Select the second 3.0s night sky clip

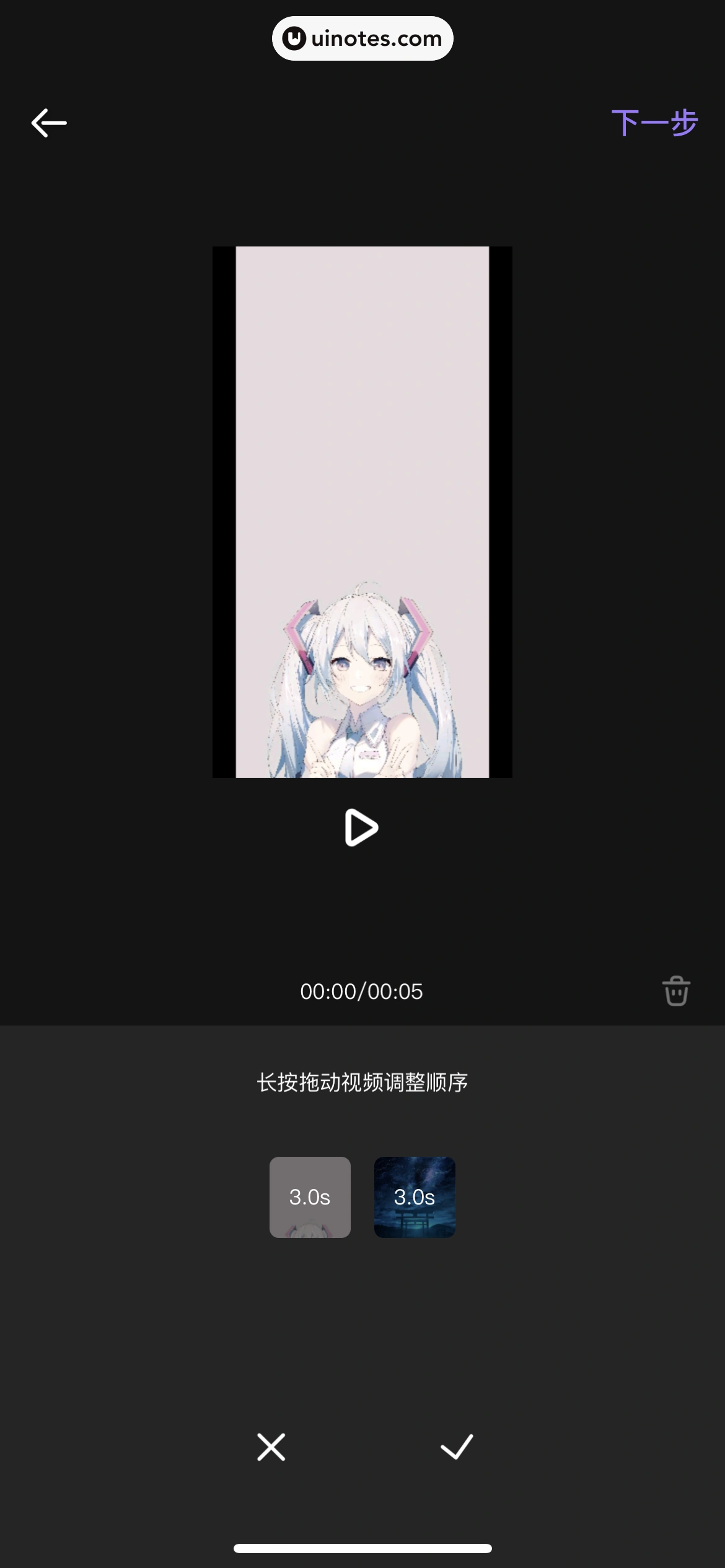coord(415,1197)
